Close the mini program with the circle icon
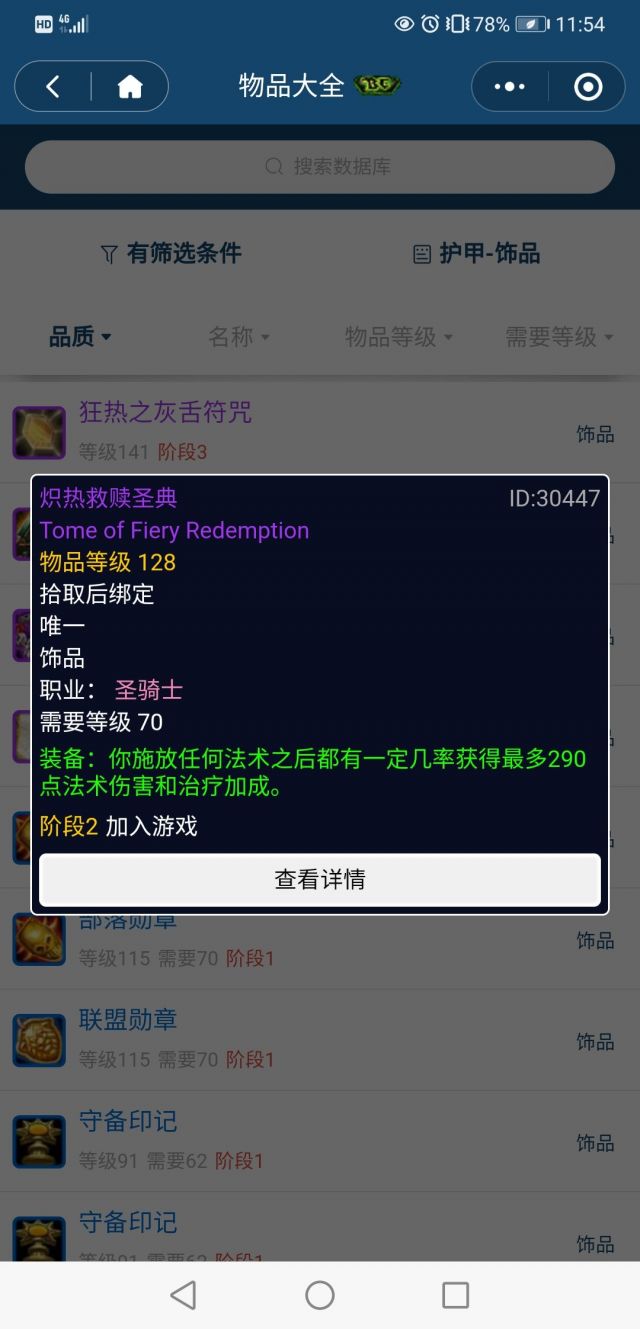Viewport: 640px width, 1329px height. (x=588, y=87)
